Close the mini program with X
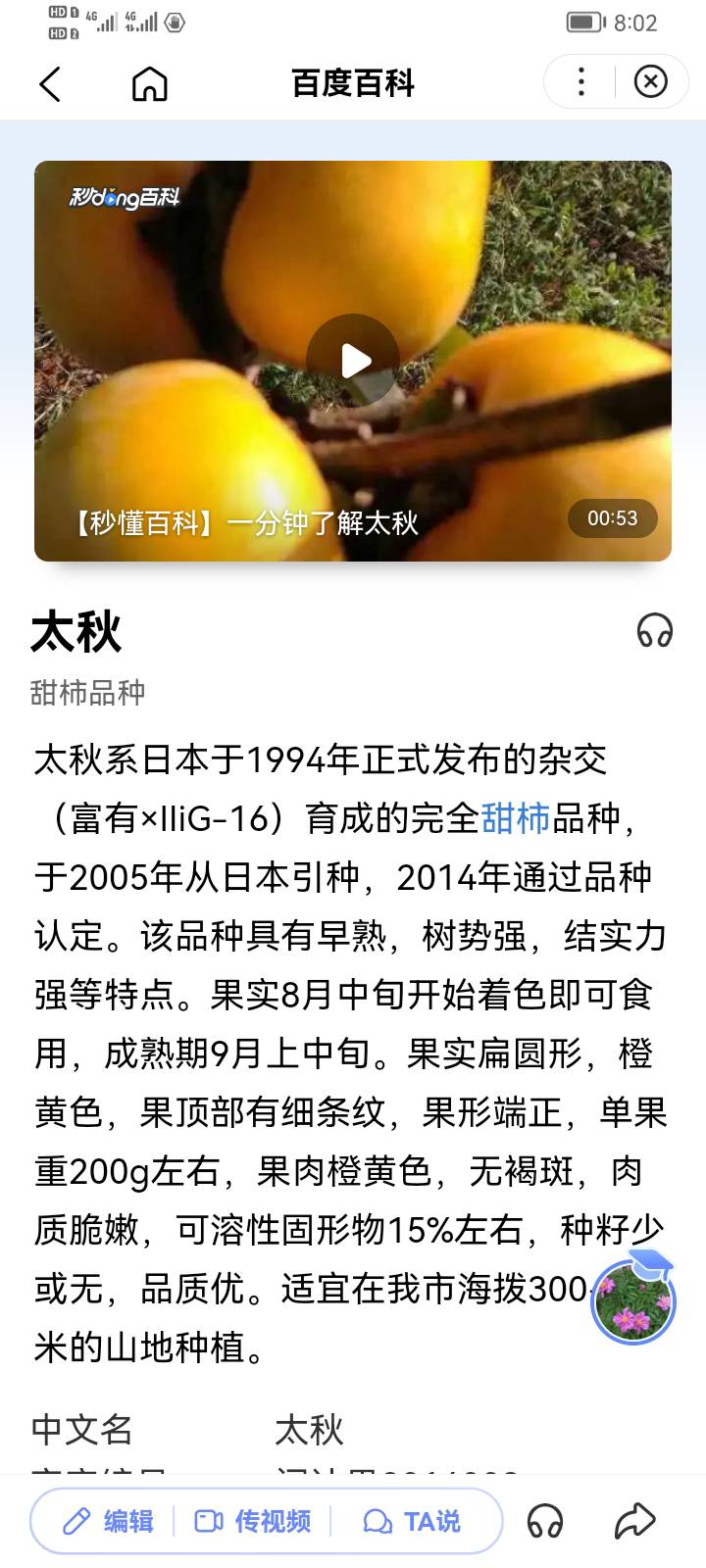 point(650,81)
